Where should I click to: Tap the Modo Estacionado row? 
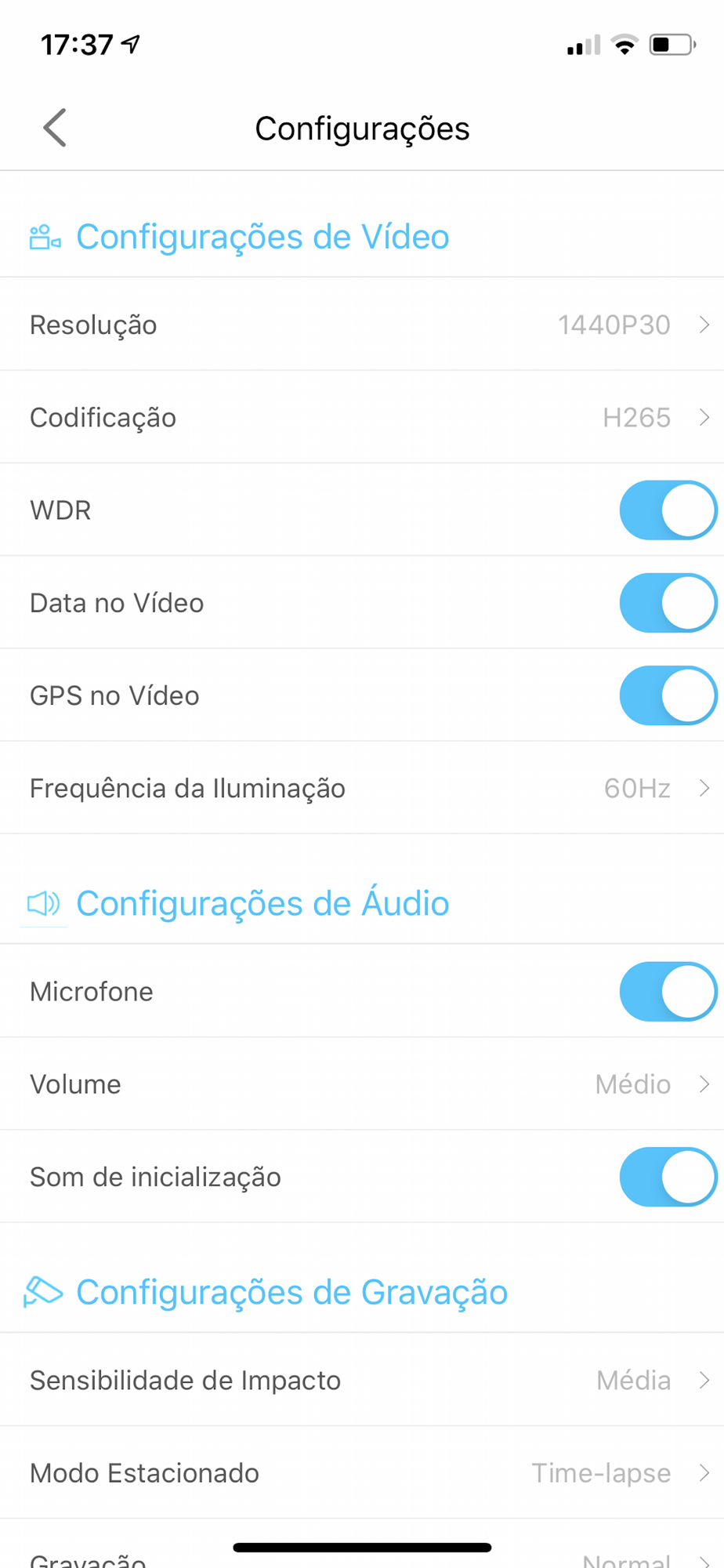click(x=362, y=1473)
